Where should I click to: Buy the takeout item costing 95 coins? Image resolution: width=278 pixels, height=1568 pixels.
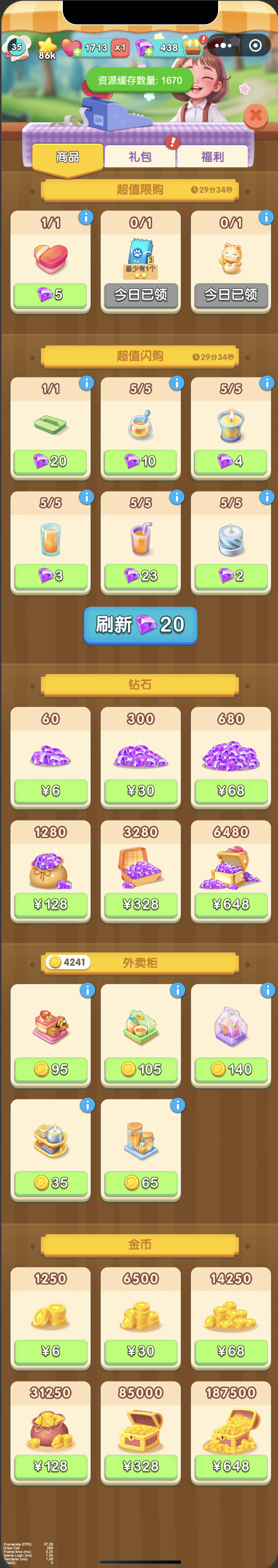[51, 1069]
